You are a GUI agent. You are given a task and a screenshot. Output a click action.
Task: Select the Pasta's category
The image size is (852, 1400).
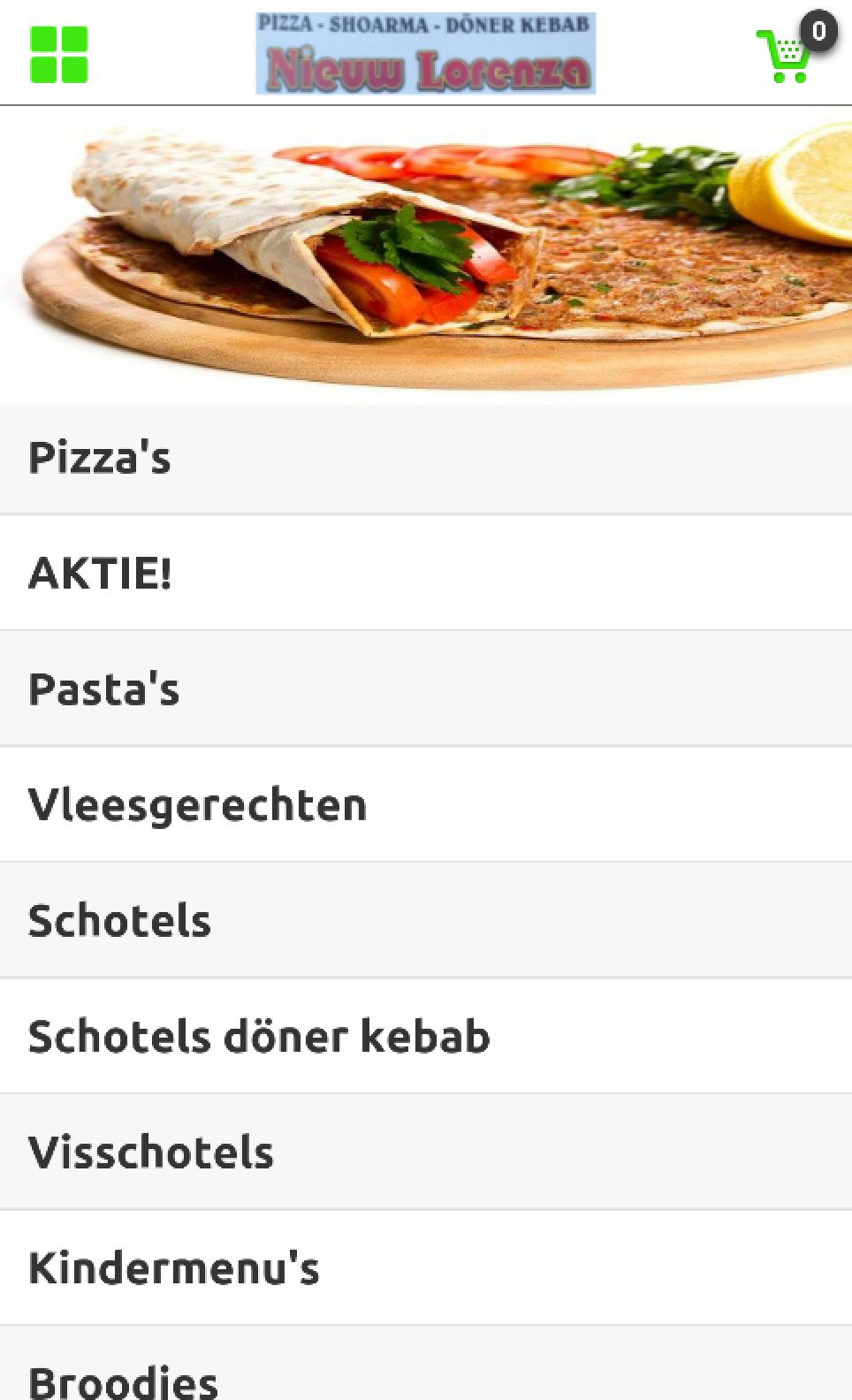pos(426,689)
